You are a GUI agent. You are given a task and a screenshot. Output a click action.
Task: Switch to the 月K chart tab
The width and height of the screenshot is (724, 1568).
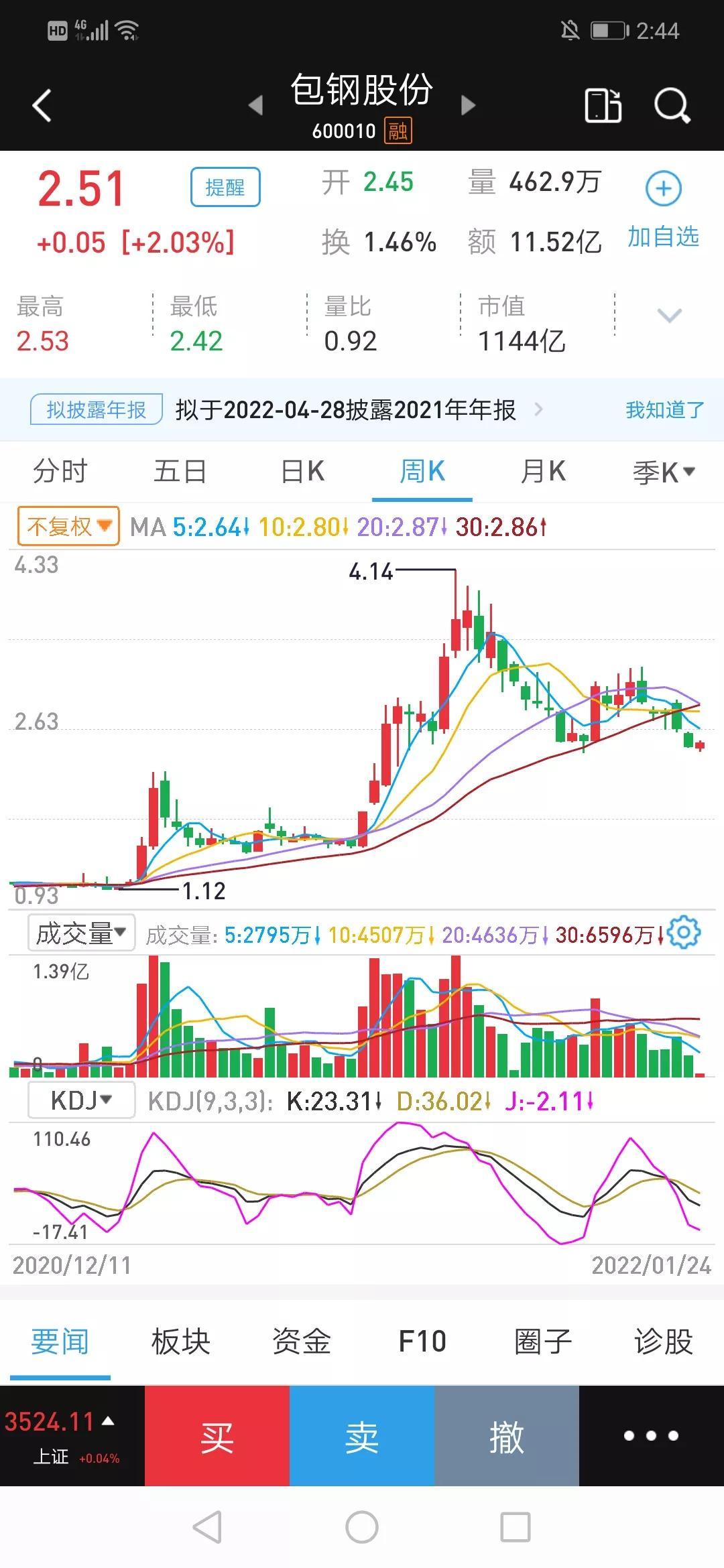tap(543, 471)
